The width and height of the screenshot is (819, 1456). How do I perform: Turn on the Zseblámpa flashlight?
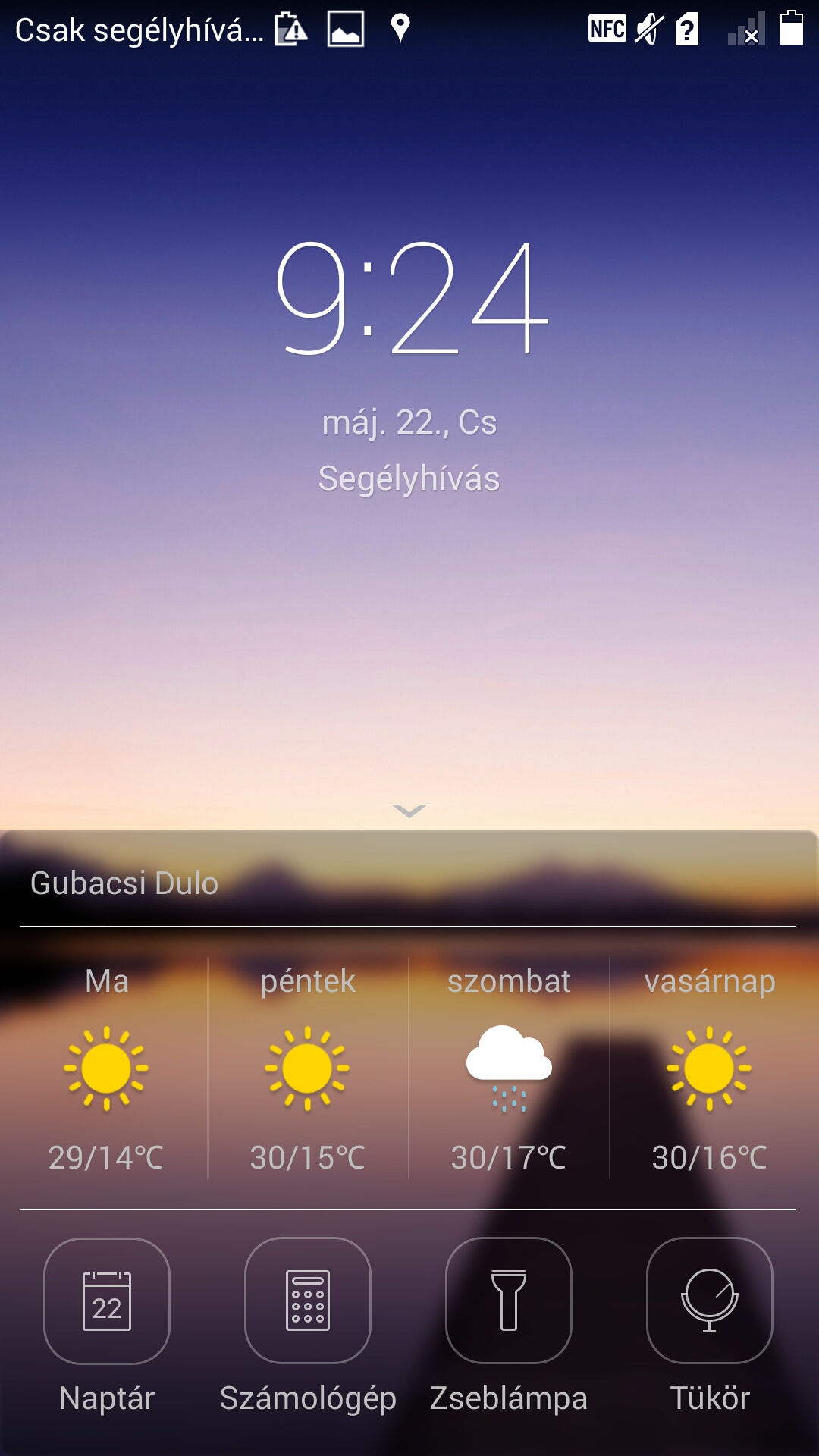click(x=509, y=1301)
